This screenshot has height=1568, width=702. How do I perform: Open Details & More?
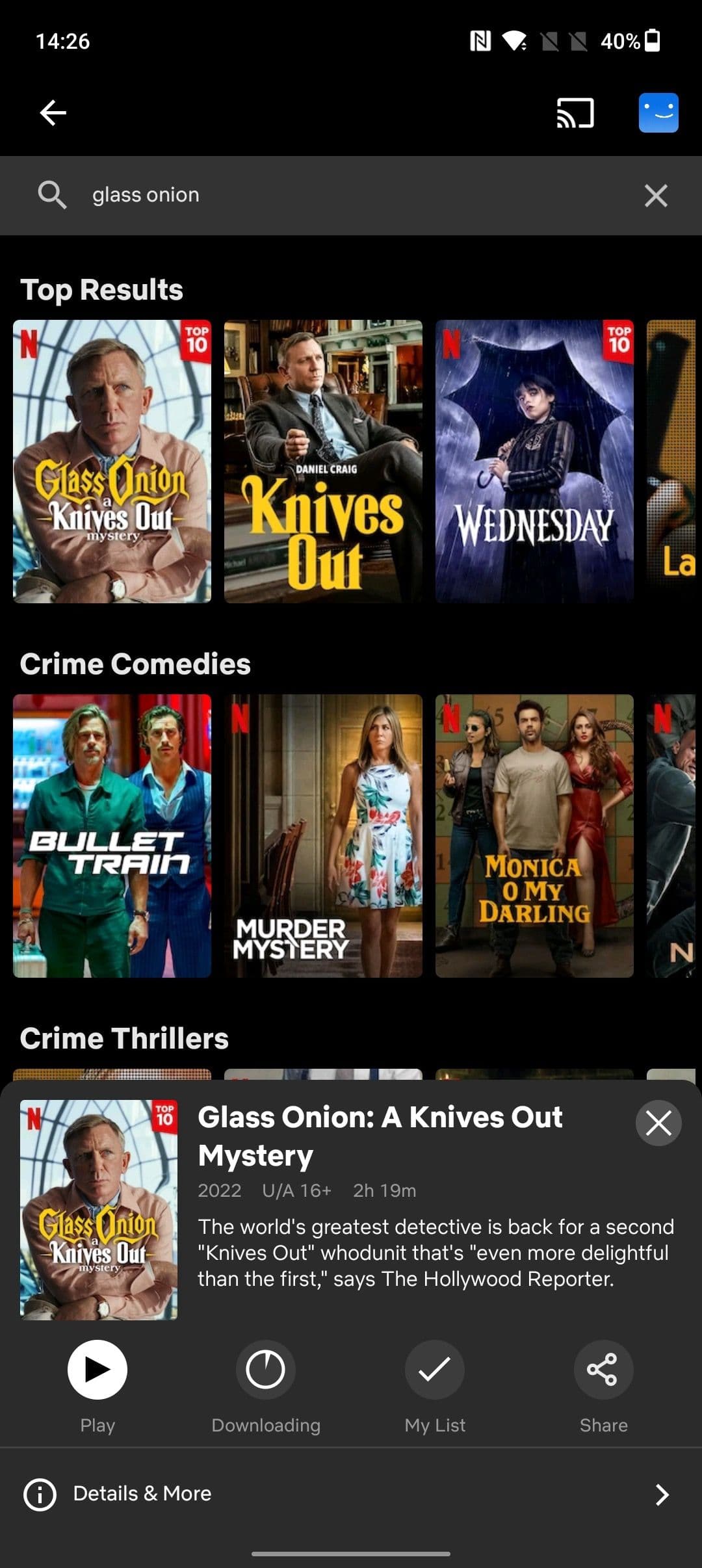point(351,1494)
